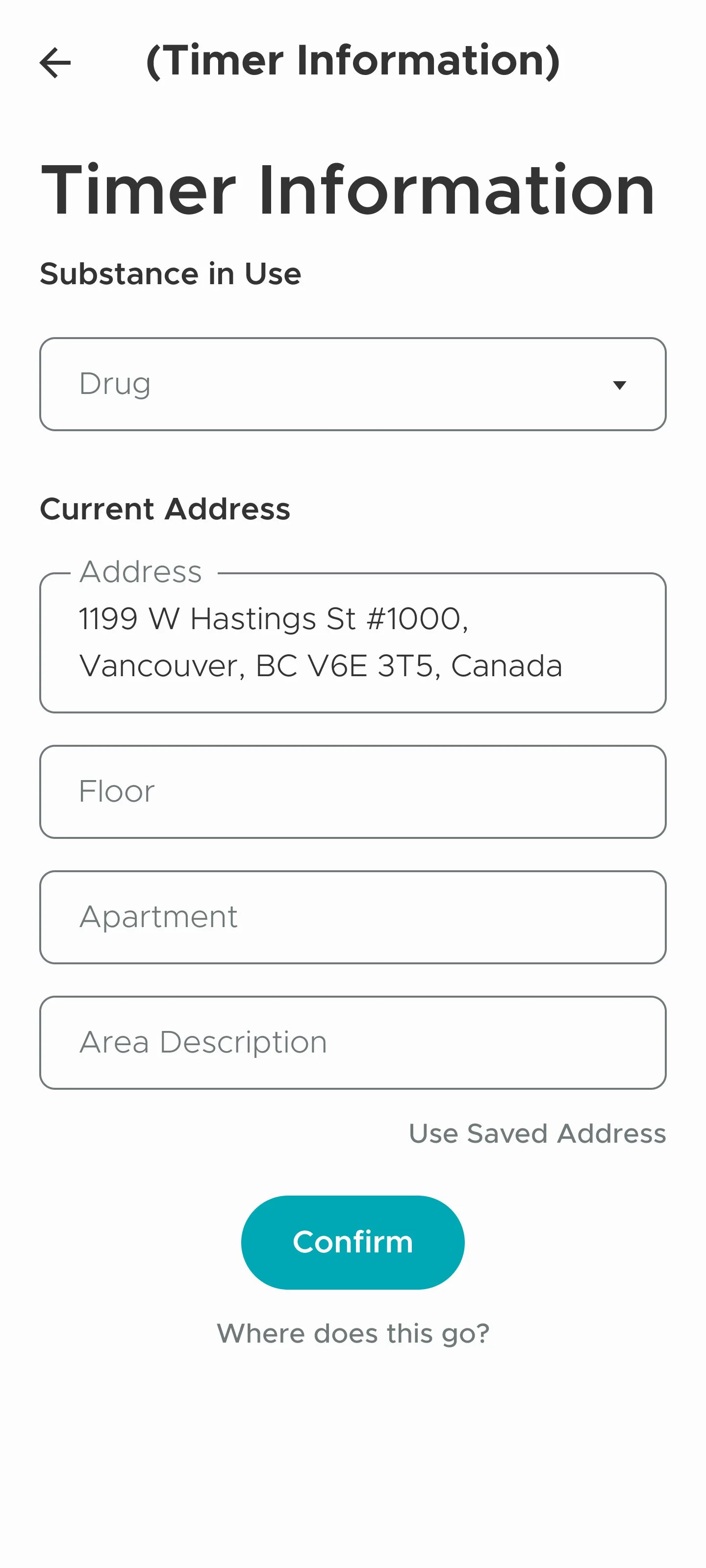This screenshot has width=706, height=1568.
Task: Tap the Floor input field
Action: click(353, 791)
